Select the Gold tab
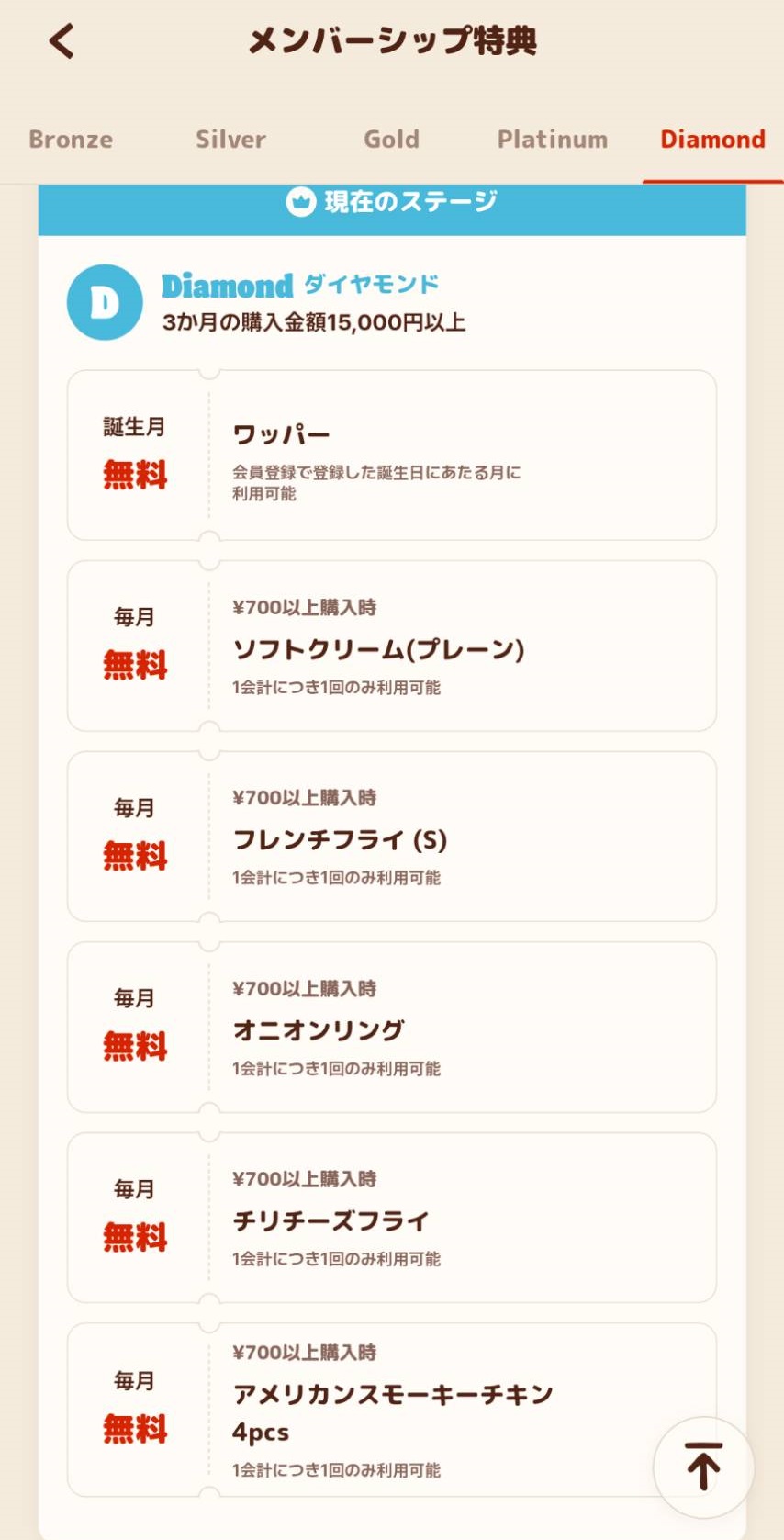Viewport: 784px width, 1540px height. point(391,140)
